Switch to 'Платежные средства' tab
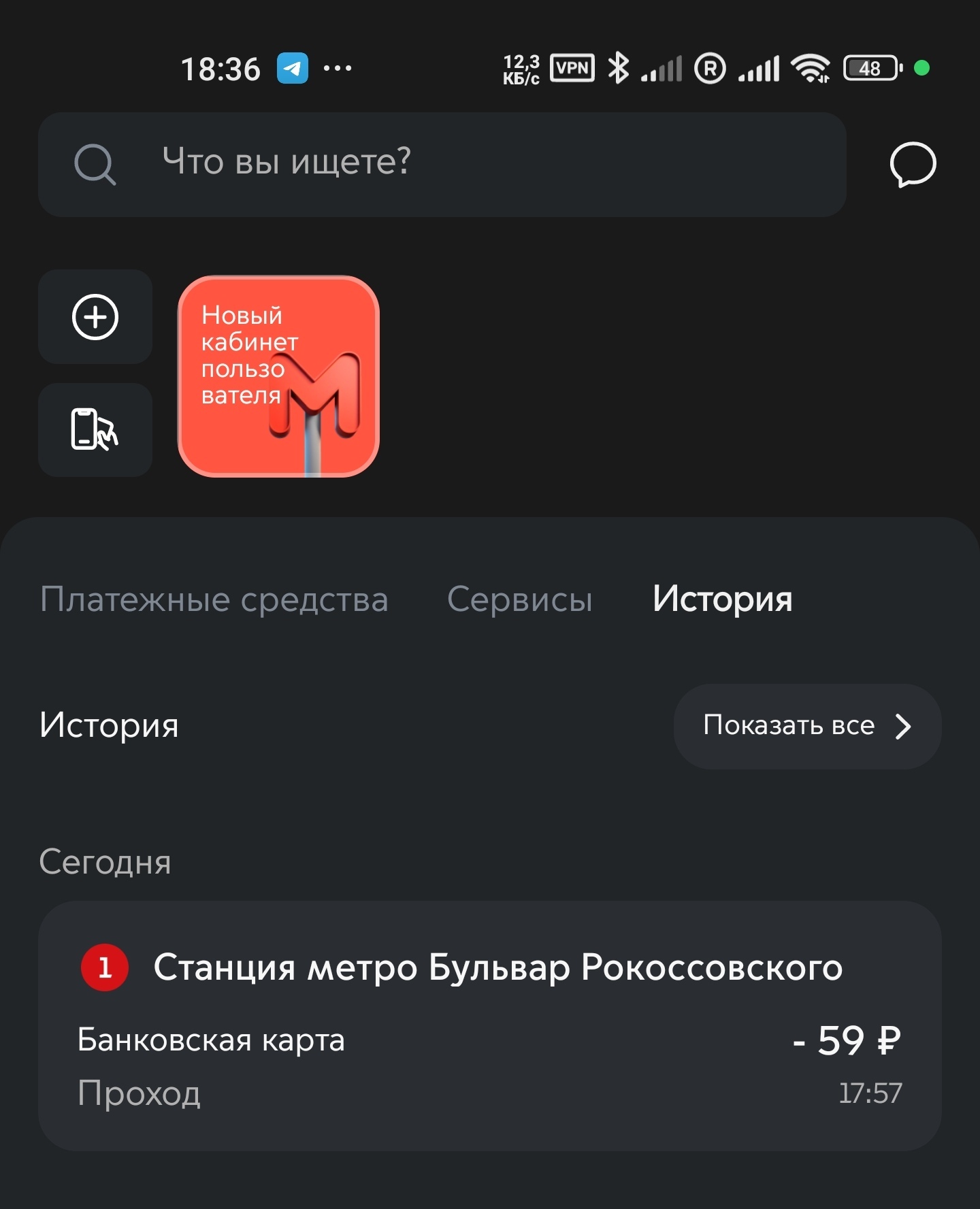This screenshot has height=1209, width=980. 214,599
